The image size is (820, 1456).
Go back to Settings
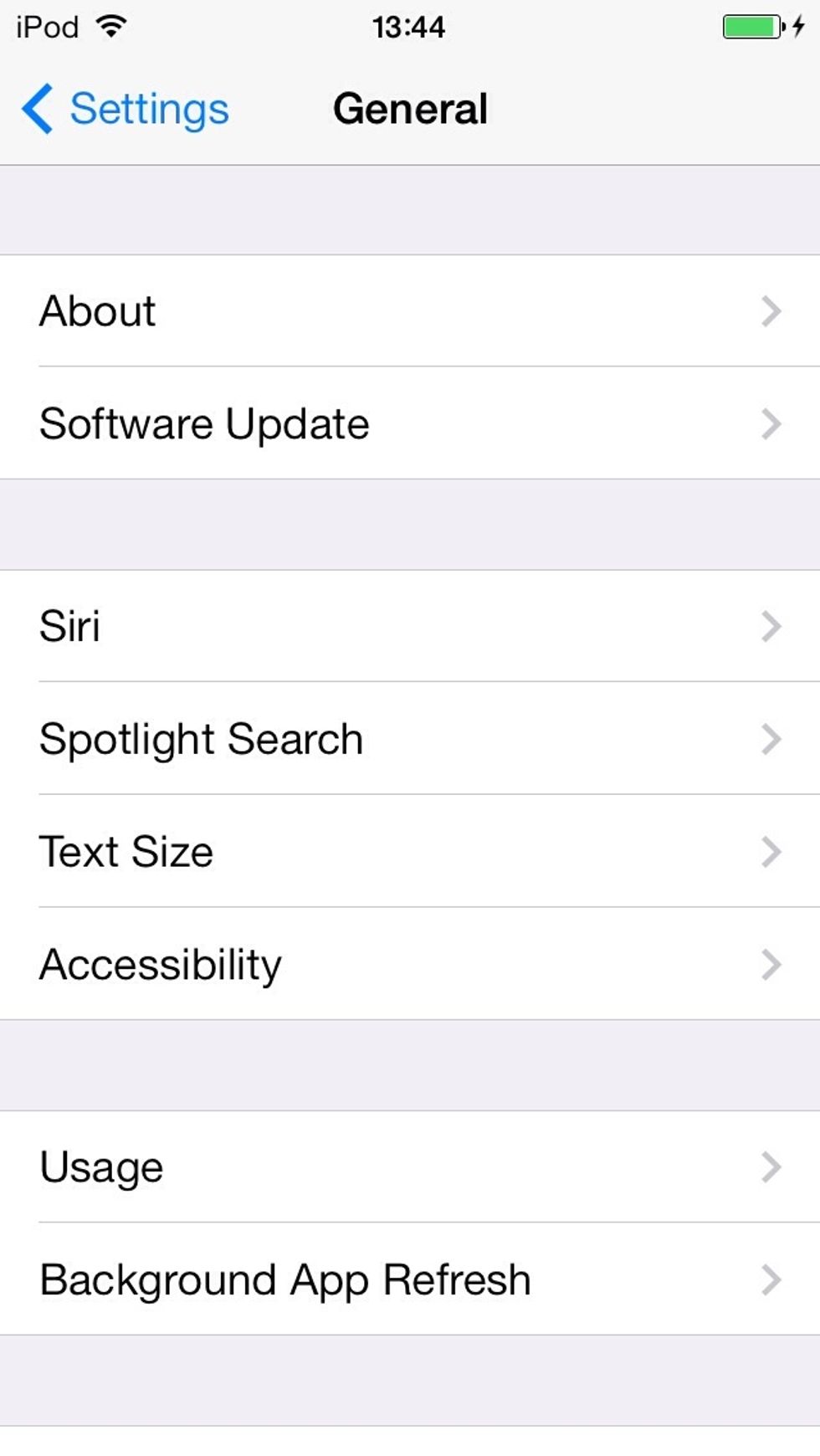pos(126,109)
